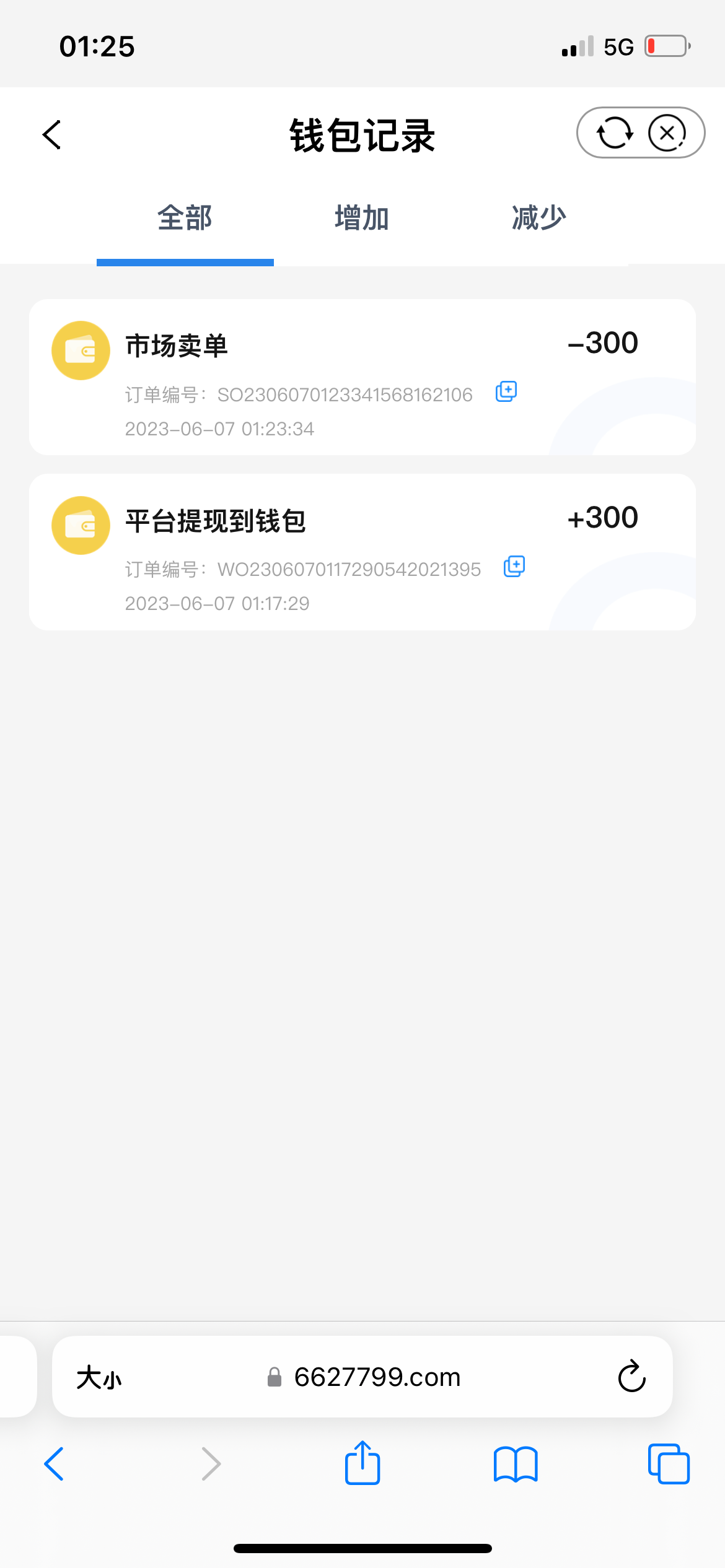The height and width of the screenshot is (1568, 725).
Task: Switch to the 全部 tab
Action: (x=185, y=219)
